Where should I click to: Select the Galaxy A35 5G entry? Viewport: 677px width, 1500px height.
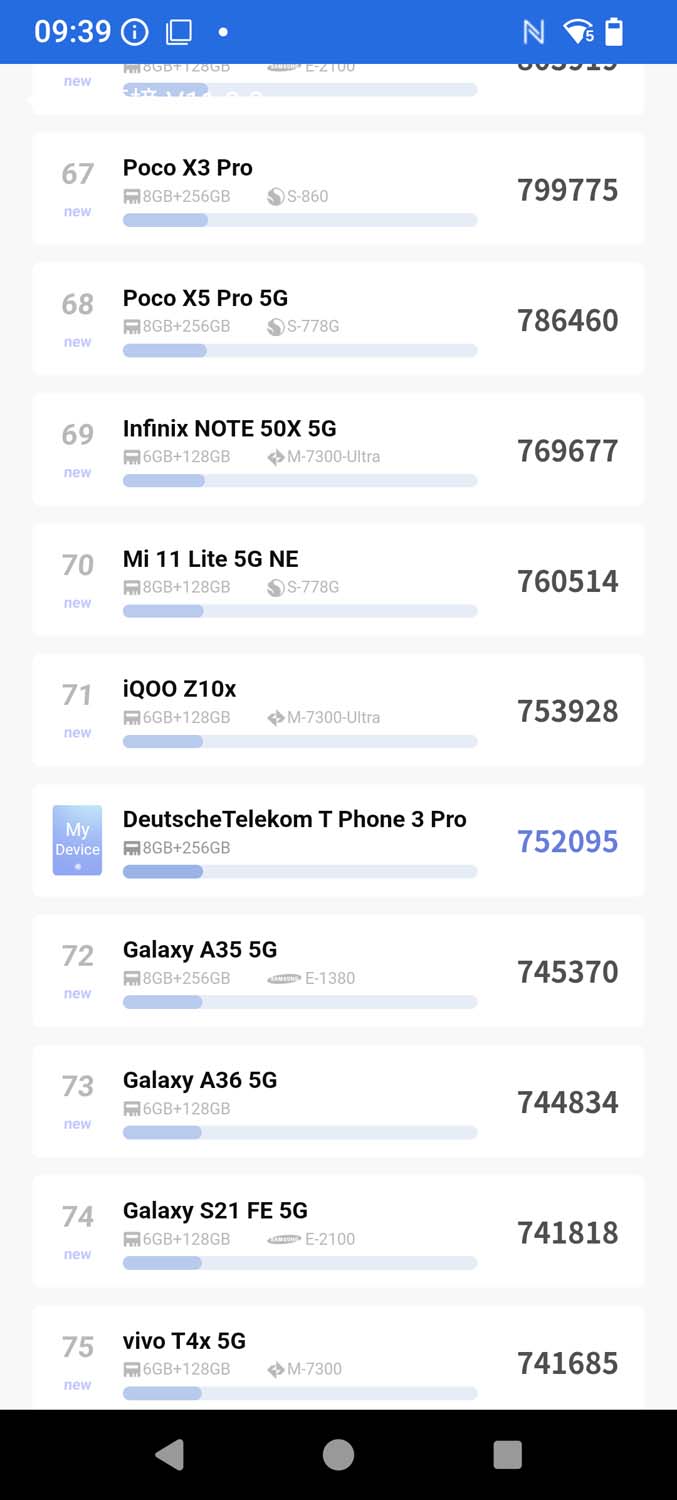point(338,971)
